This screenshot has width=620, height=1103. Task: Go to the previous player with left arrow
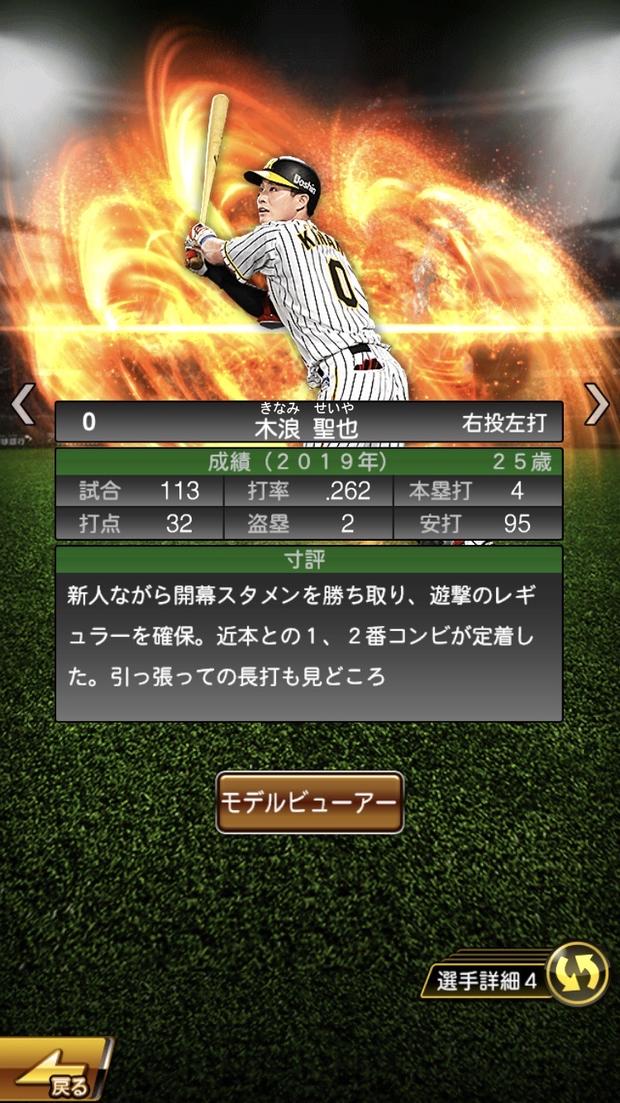[22, 405]
